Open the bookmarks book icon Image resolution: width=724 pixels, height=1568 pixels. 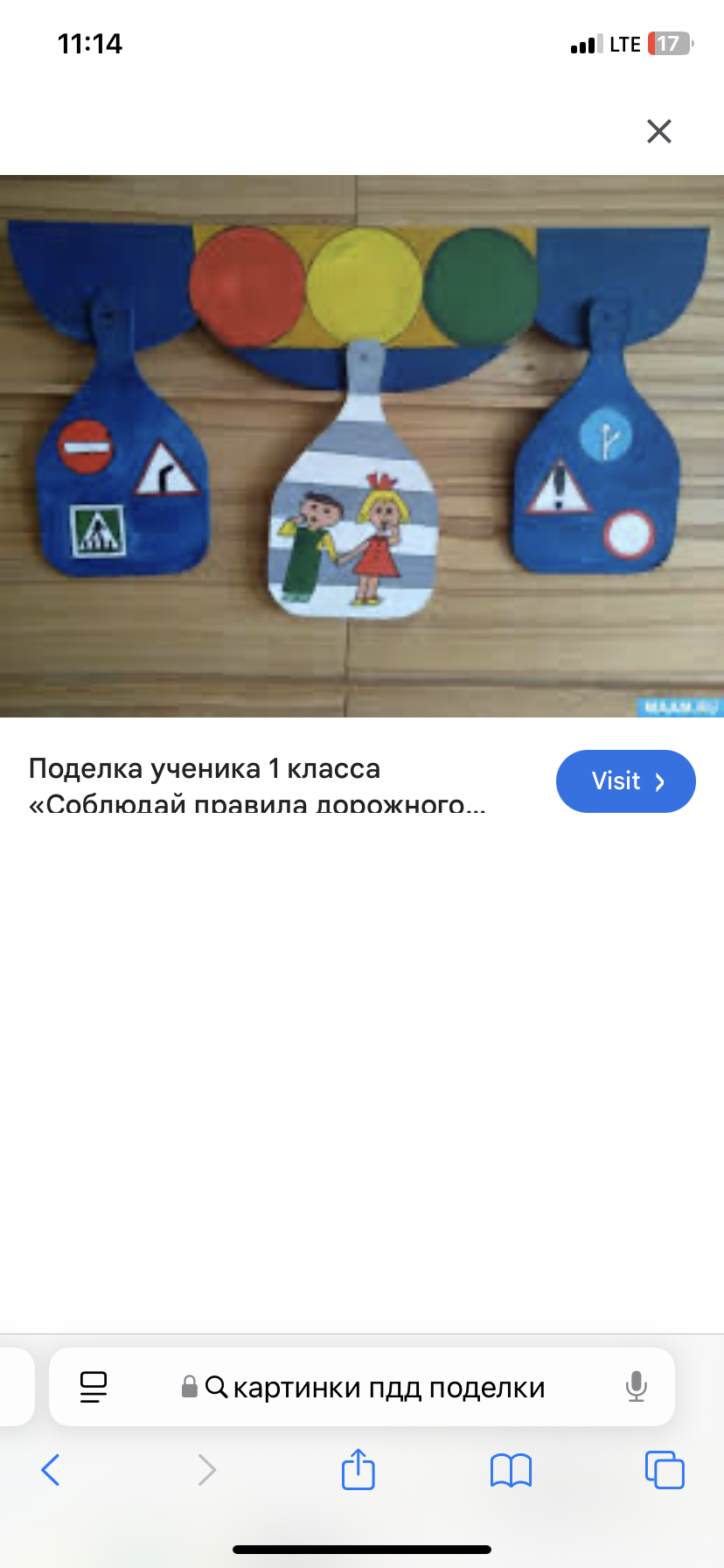click(512, 1470)
